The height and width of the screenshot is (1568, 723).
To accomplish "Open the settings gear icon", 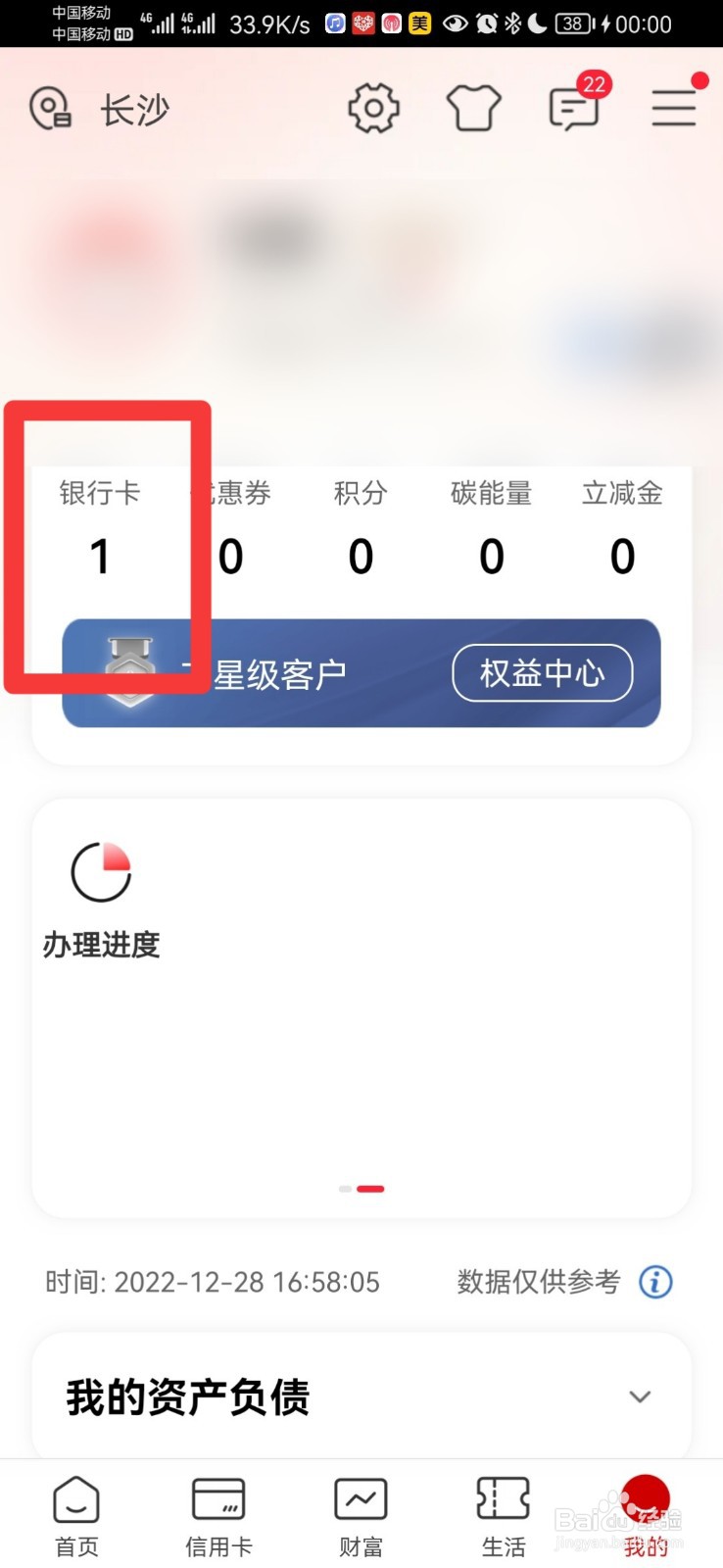I will (x=373, y=108).
